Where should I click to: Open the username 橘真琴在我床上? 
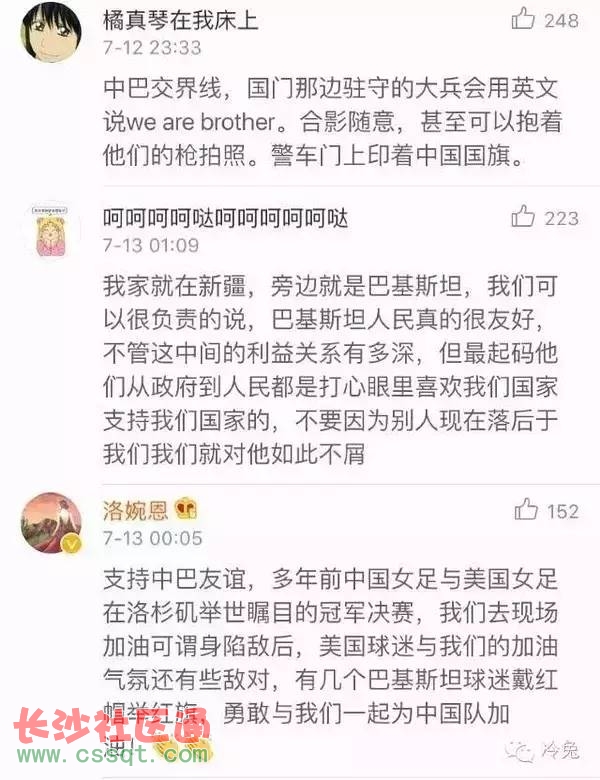[181, 20]
